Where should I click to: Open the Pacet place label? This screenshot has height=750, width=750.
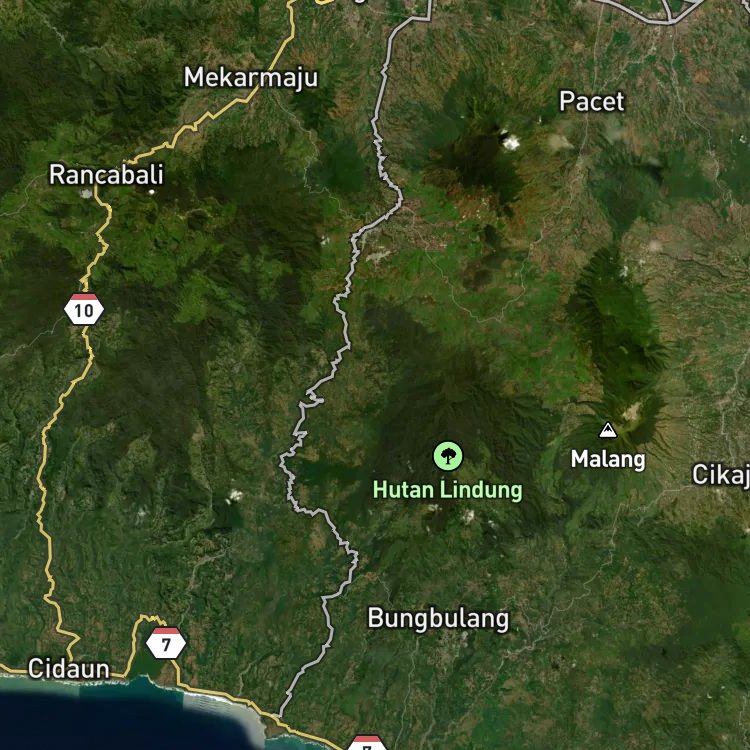click(x=592, y=101)
